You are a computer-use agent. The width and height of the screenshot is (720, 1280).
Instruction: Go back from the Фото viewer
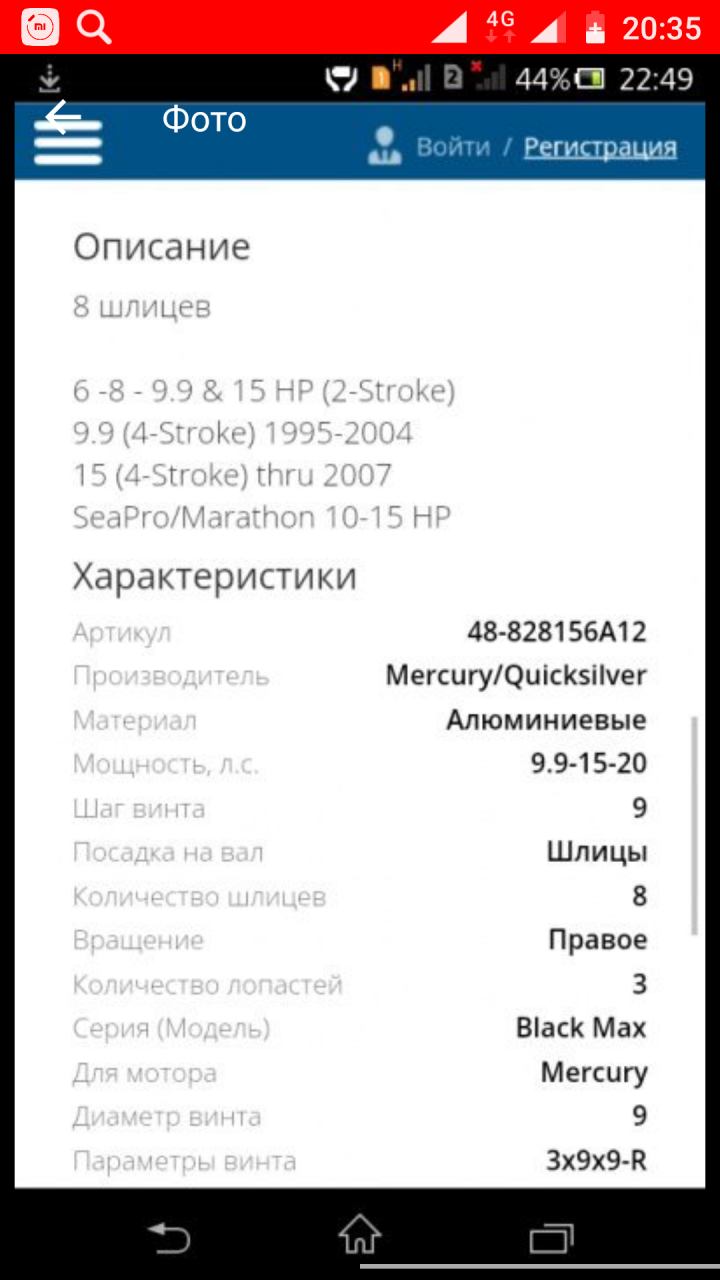[64, 119]
